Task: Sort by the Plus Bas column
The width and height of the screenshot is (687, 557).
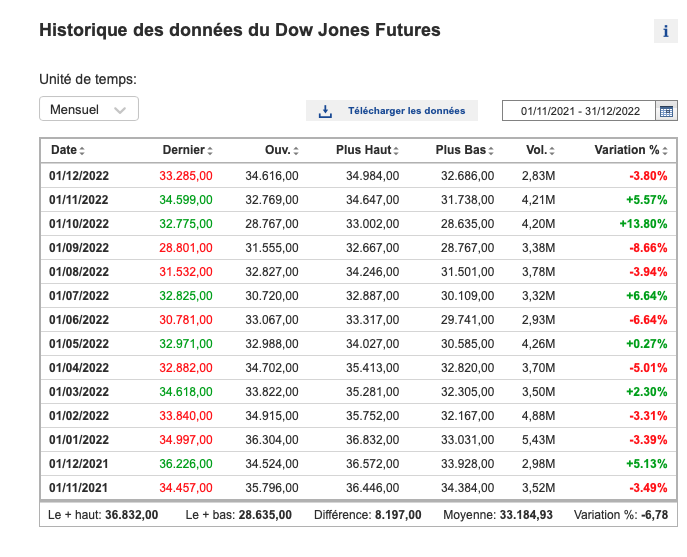Action: [x=465, y=150]
